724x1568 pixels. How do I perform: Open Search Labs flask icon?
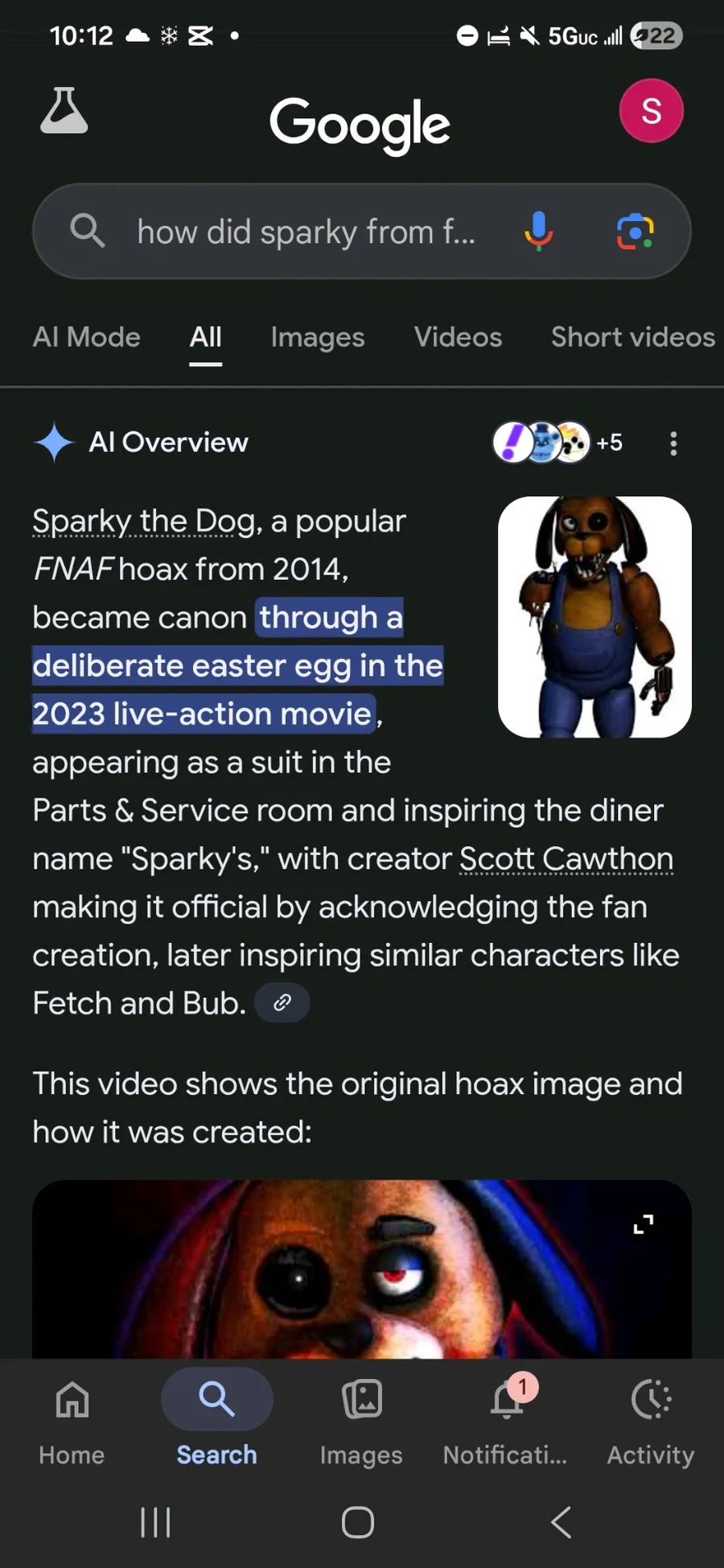point(64,111)
